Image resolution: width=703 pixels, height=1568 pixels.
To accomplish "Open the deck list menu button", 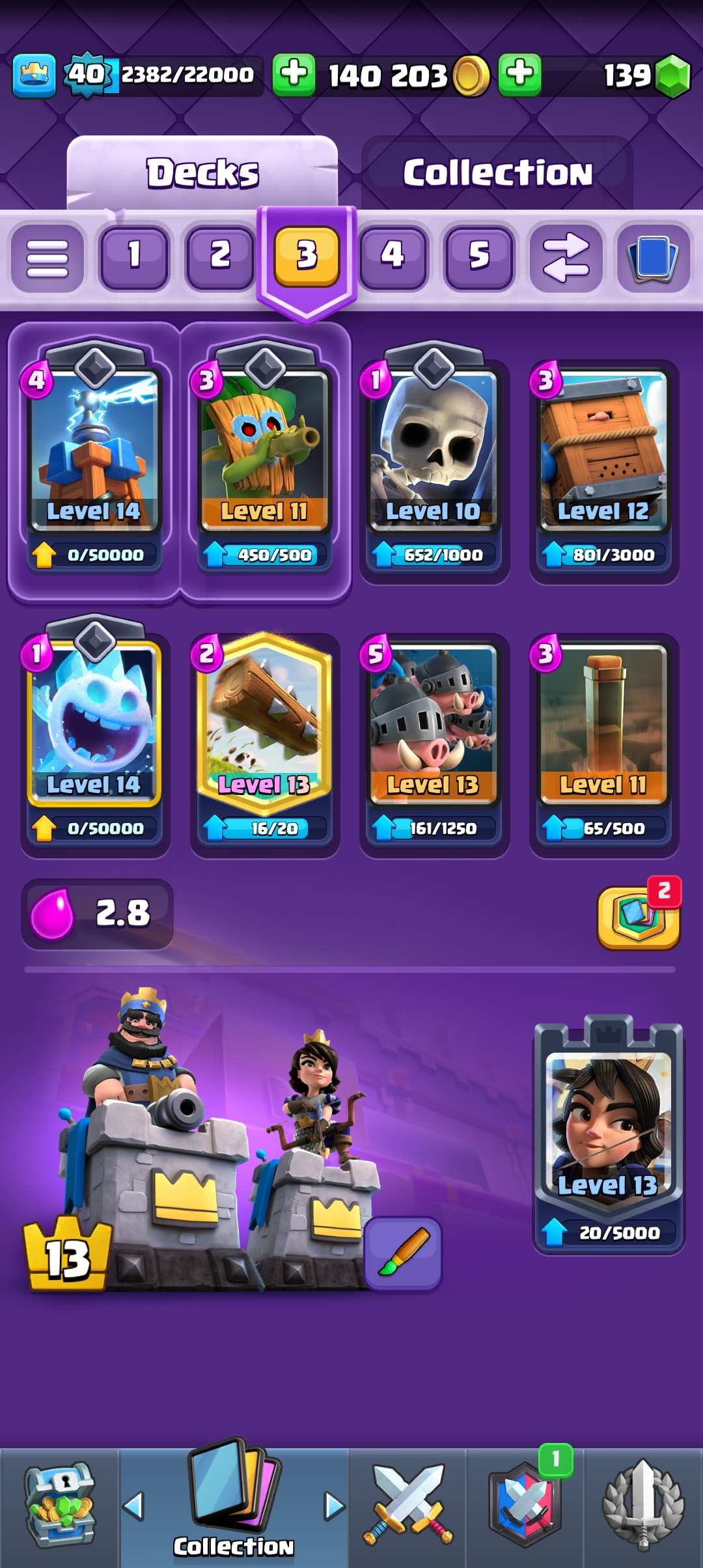I will pos(47,258).
